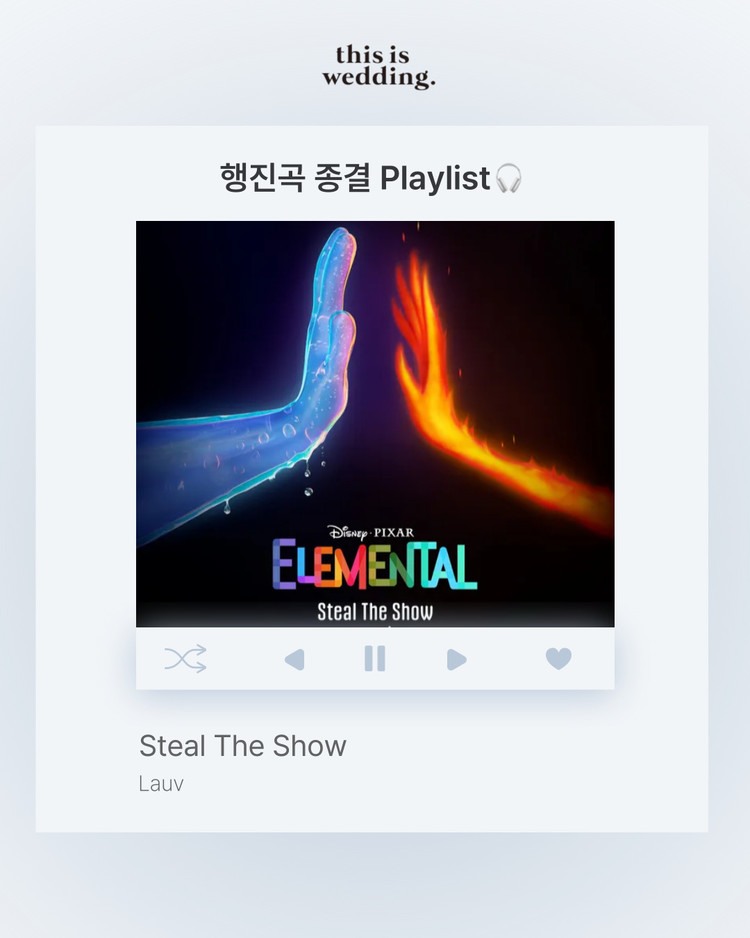Open the artist page for Lauv

point(160,783)
